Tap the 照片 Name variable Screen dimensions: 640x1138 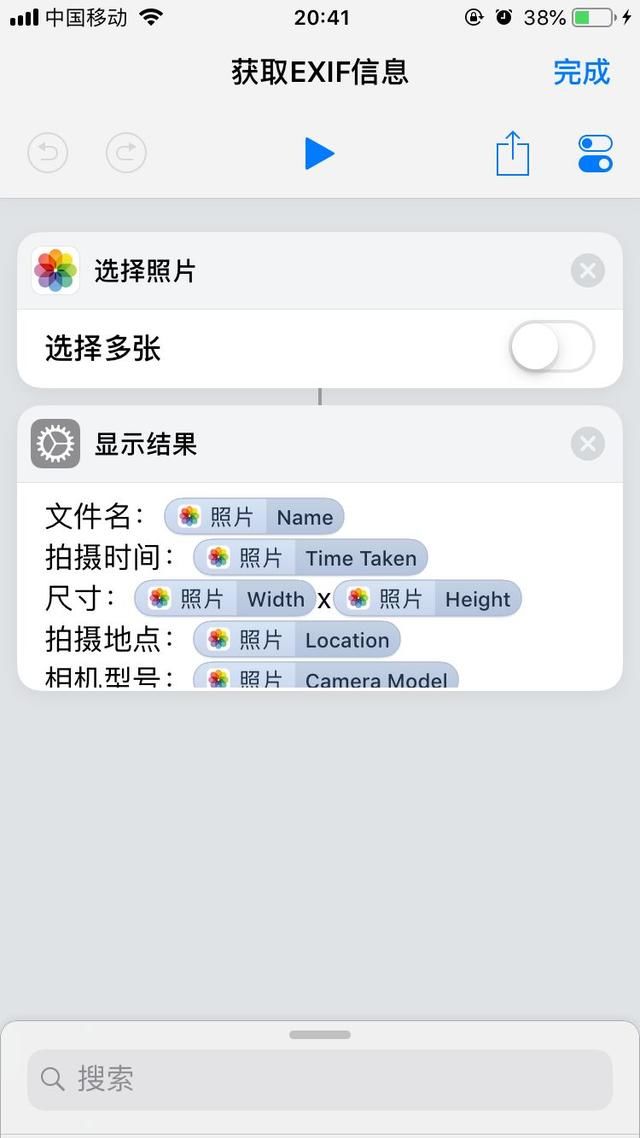click(254, 517)
